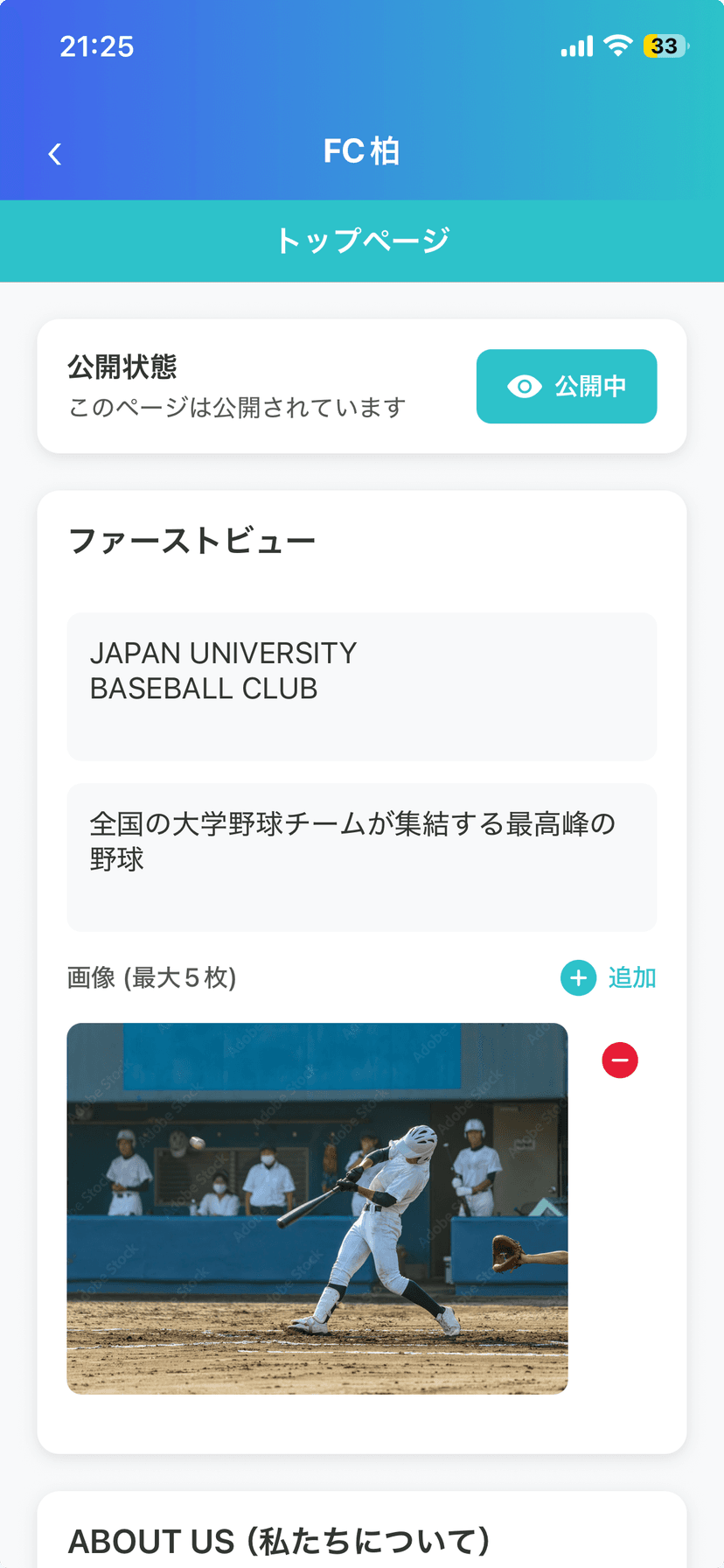The image size is (724, 1568).
Task: Go back from the FC柏 page
Action: (55, 154)
